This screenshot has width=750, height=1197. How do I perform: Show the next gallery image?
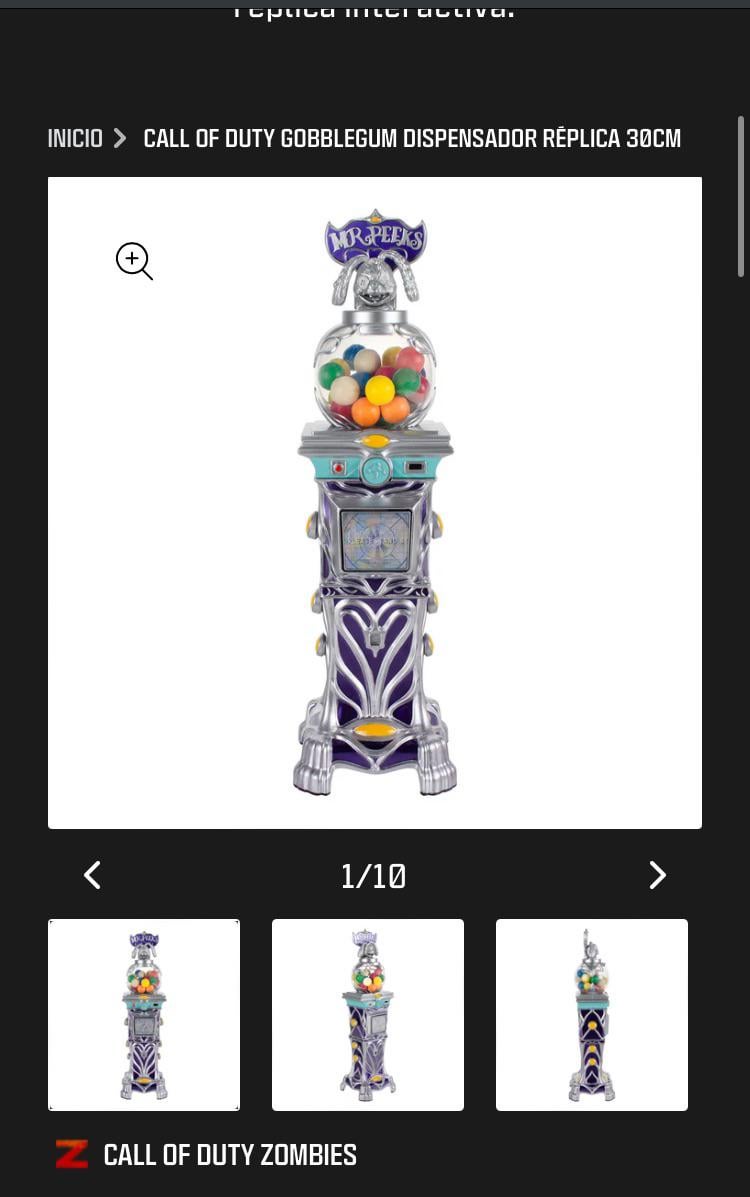pyautogui.click(x=657, y=876)
